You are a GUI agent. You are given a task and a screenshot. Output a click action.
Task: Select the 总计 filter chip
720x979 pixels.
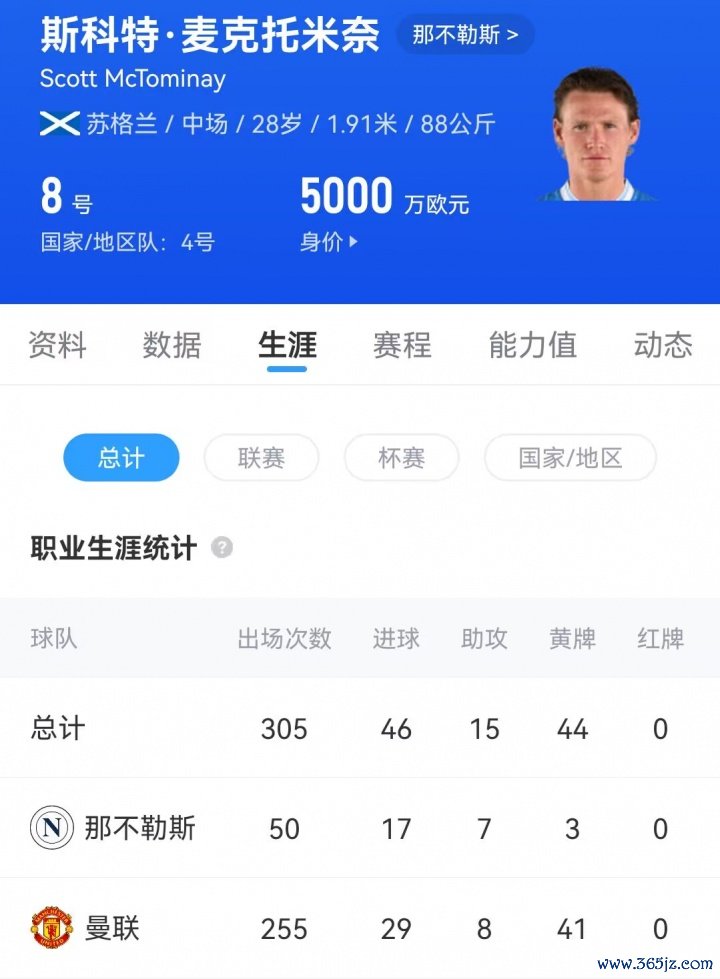click(121, 458)
